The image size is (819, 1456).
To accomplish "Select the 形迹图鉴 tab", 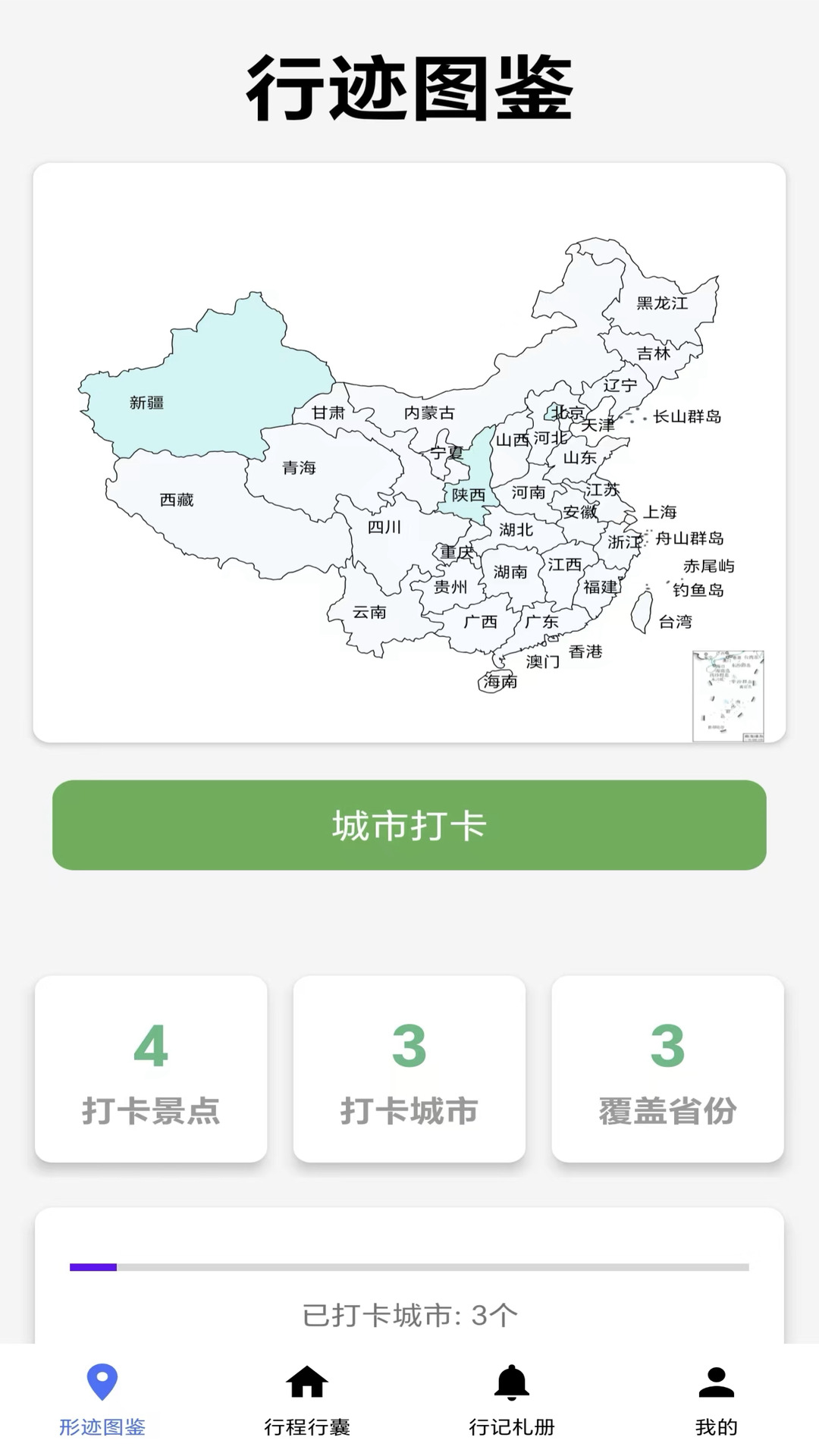I will [x=102, y=1400].
